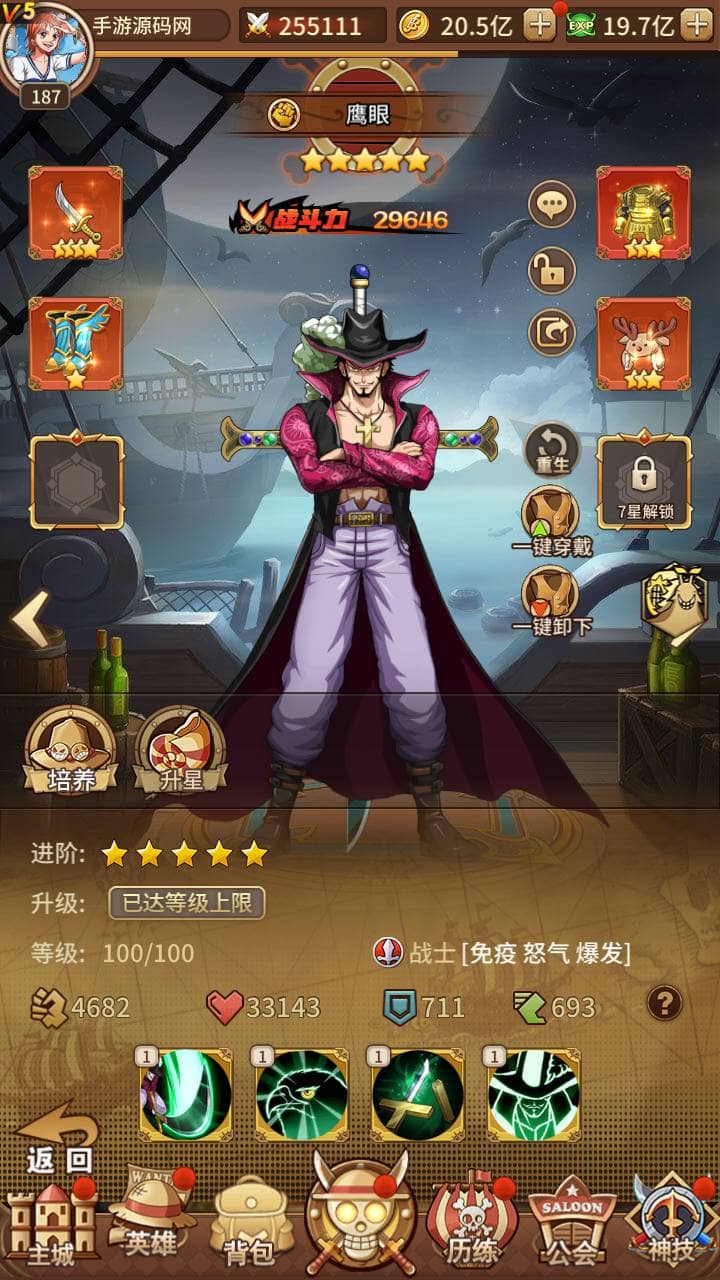Toggle the hero lock icon
Viewport: 720px width, 1280px height.
click(x=552, y=270)
